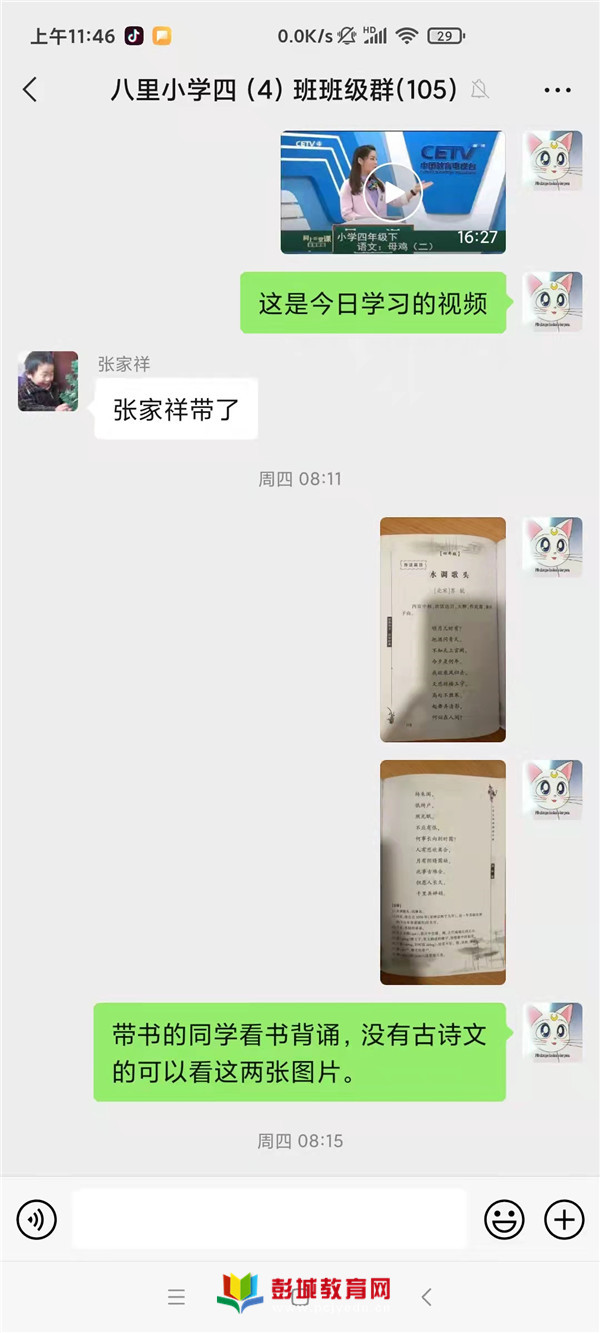The image size is (600, 1333).
Task: Focus the message text field
Action: tap(268, 1219)
